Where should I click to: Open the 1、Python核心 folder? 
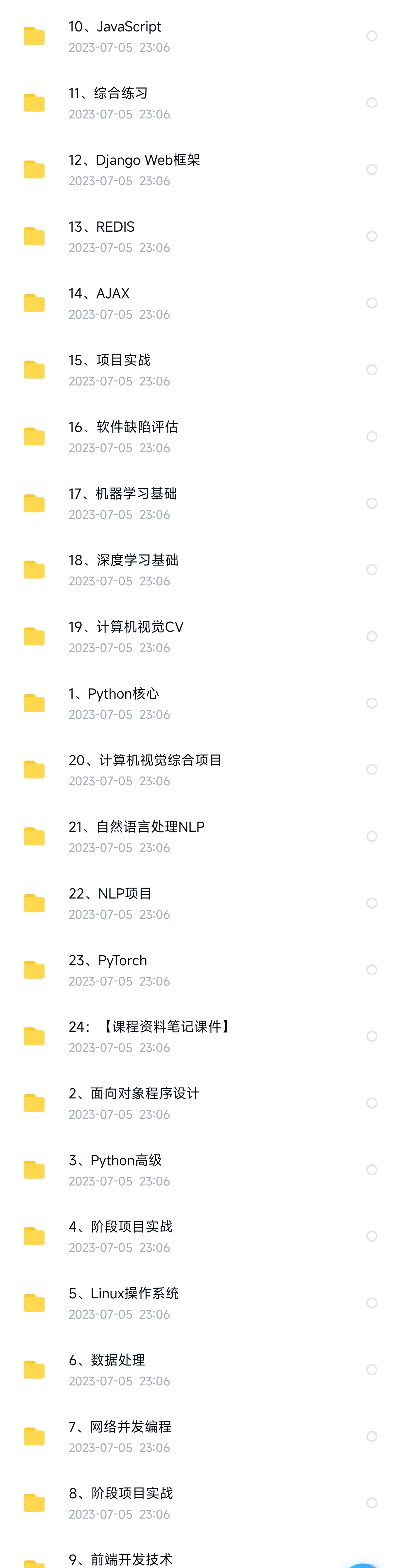pyautogui.click(x=114, y=695)
